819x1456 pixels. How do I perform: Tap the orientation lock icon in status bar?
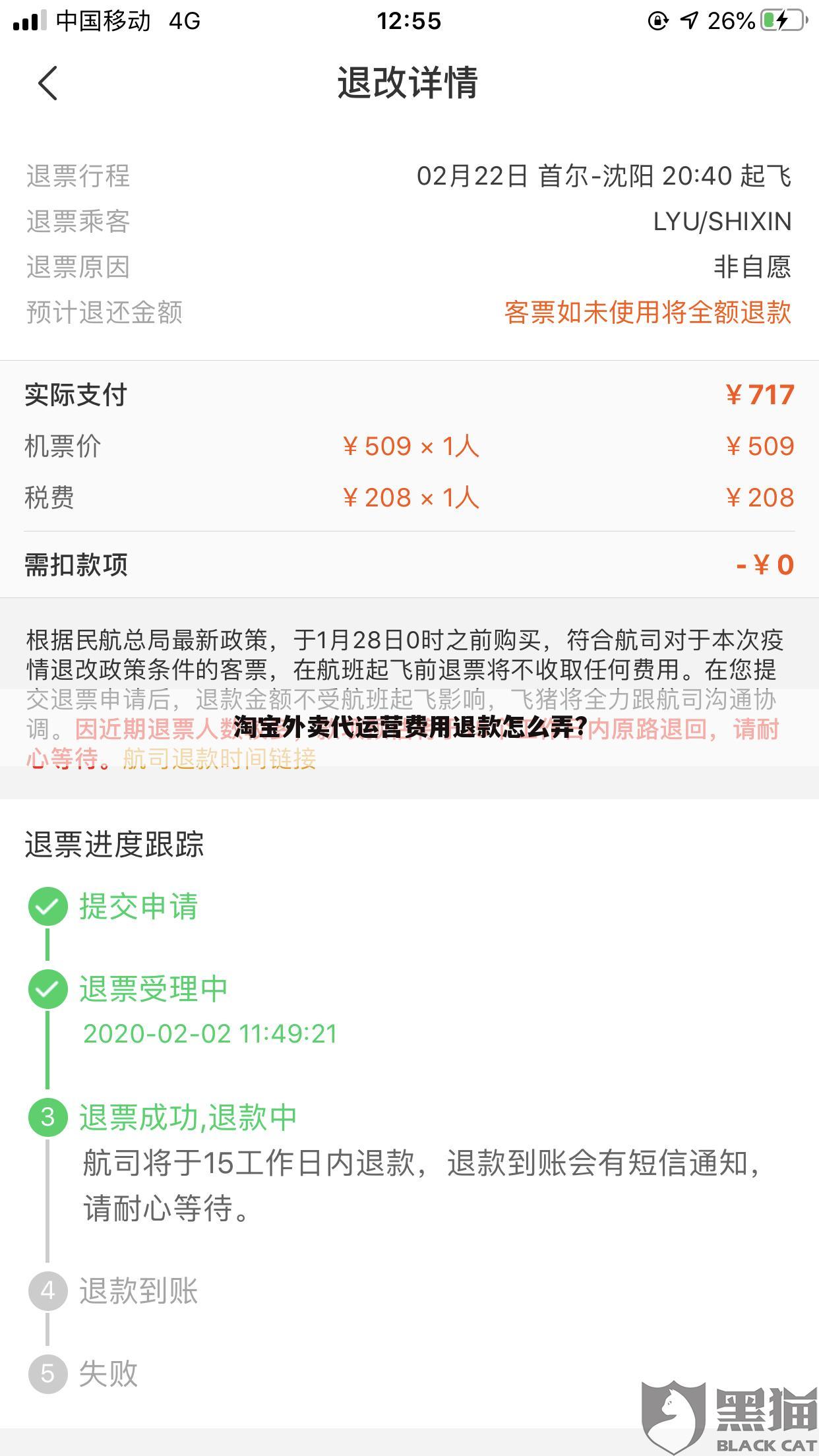[661, 22]
